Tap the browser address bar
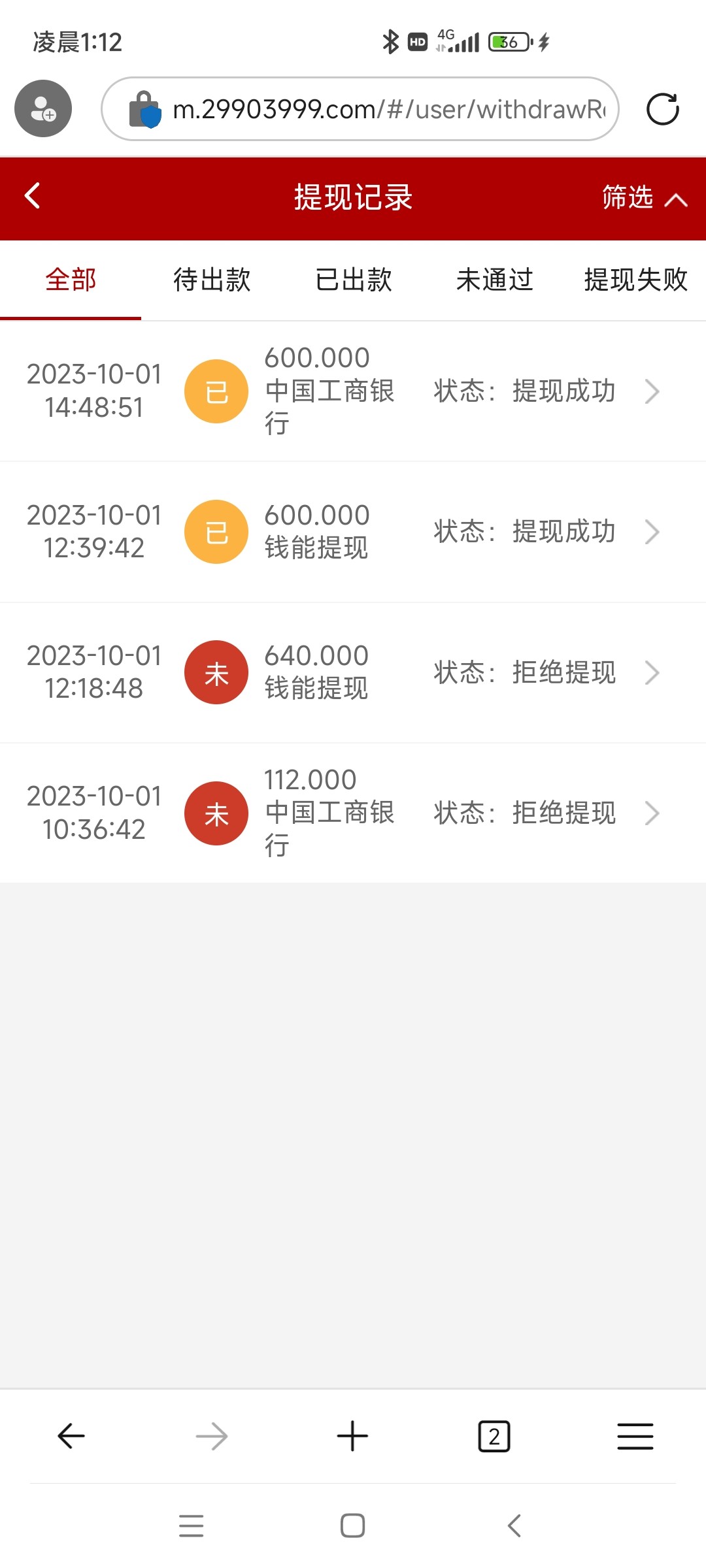 click(x=386, y=109)
